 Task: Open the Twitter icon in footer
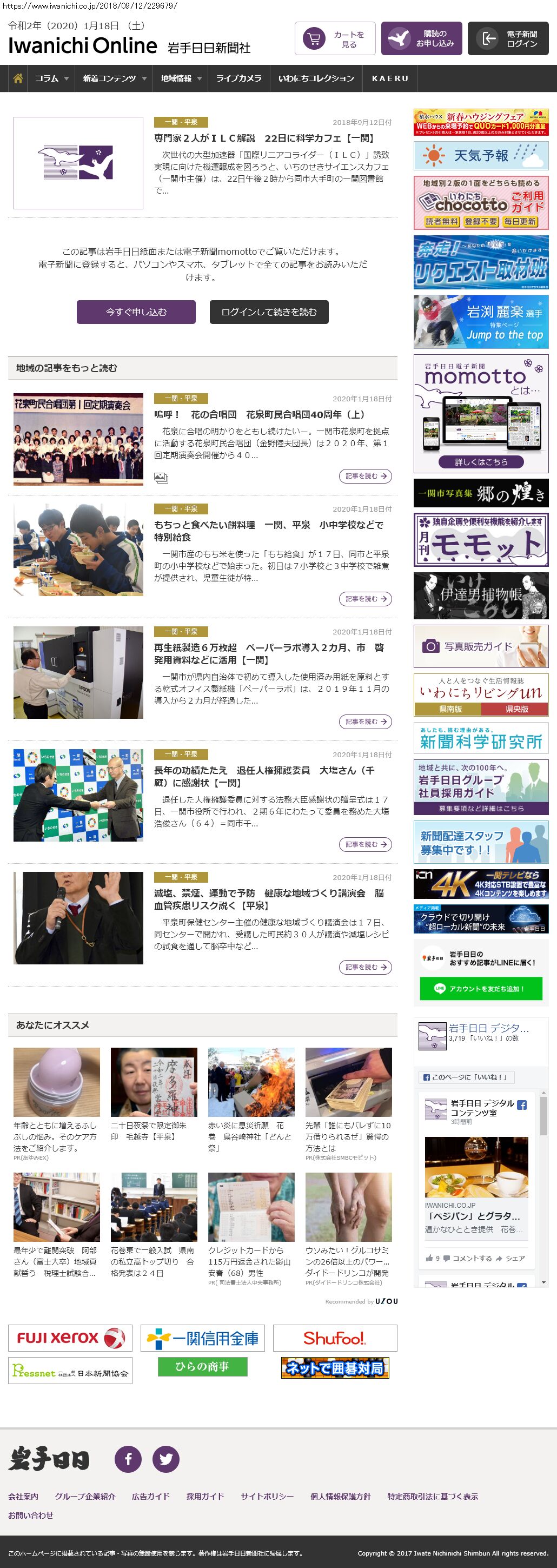point(165,1459)
